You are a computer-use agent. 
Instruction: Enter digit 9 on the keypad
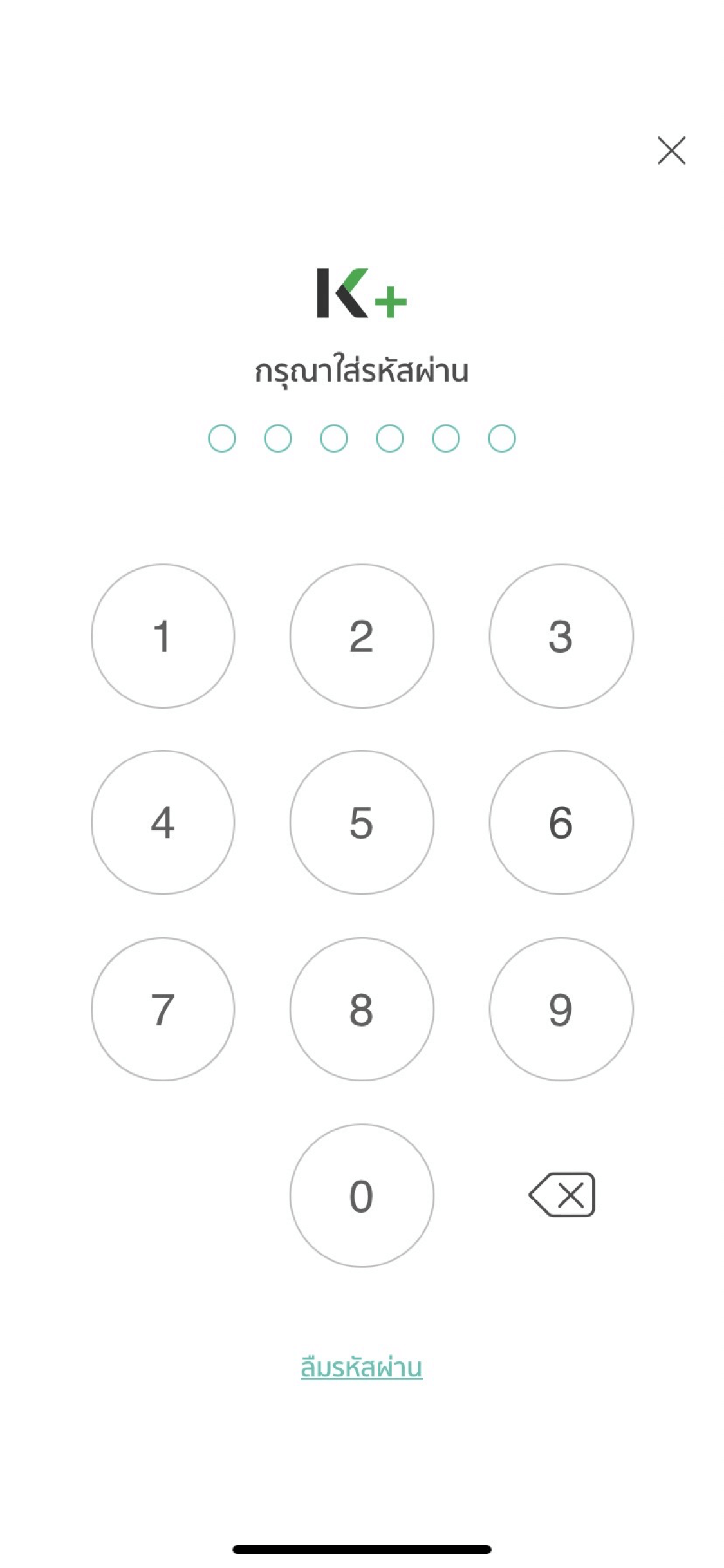[x=561, y=1009]
